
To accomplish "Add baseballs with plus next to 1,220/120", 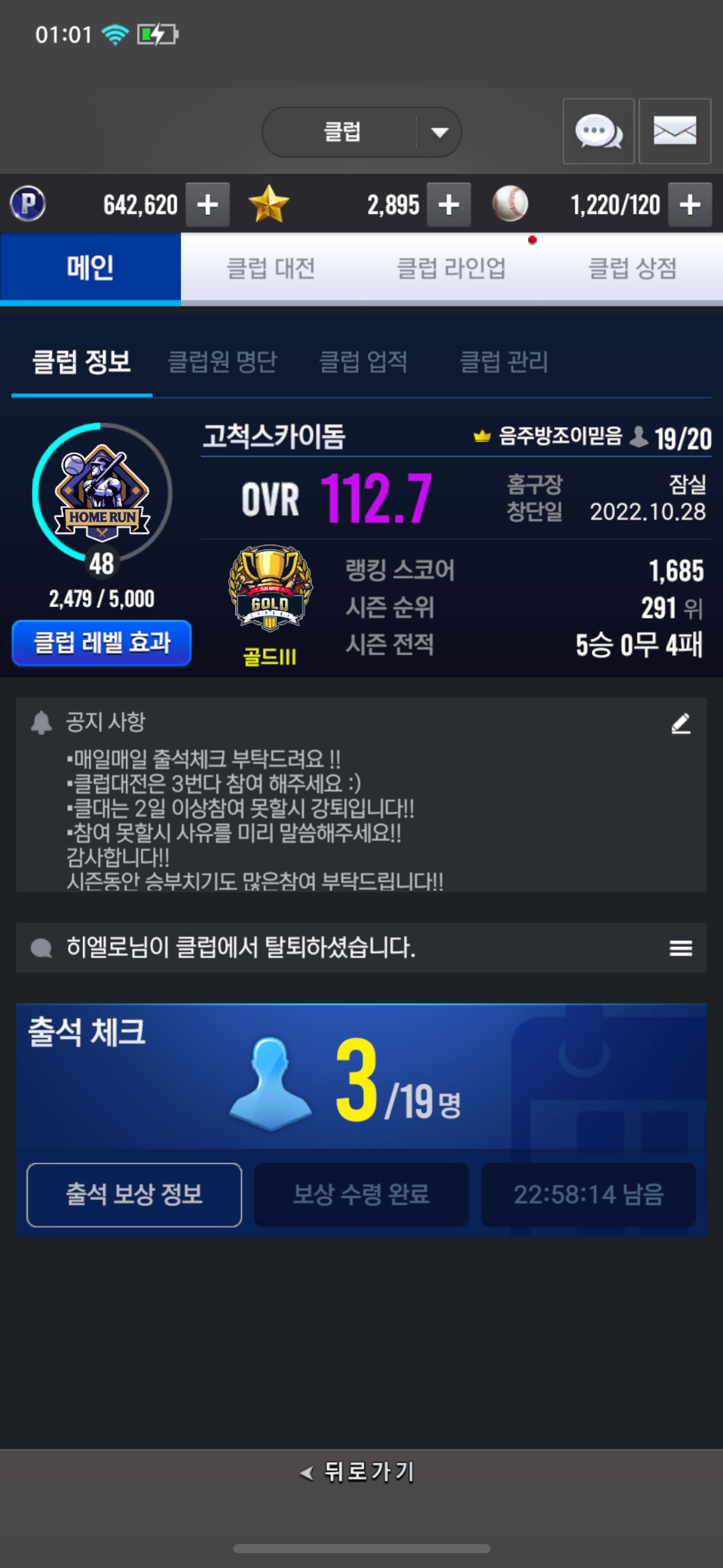I will [690, 205].
